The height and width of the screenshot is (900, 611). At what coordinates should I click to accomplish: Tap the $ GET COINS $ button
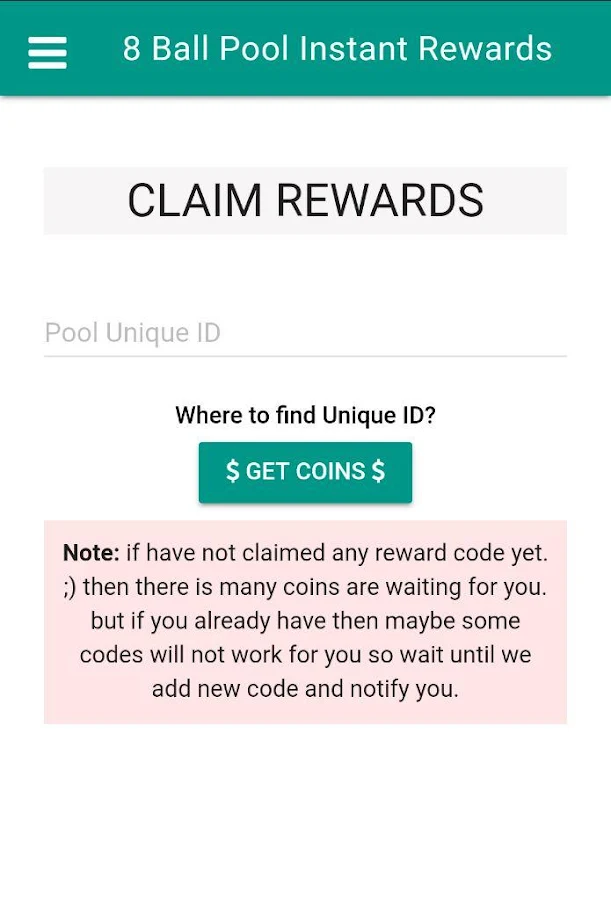(x=305, y=472)
